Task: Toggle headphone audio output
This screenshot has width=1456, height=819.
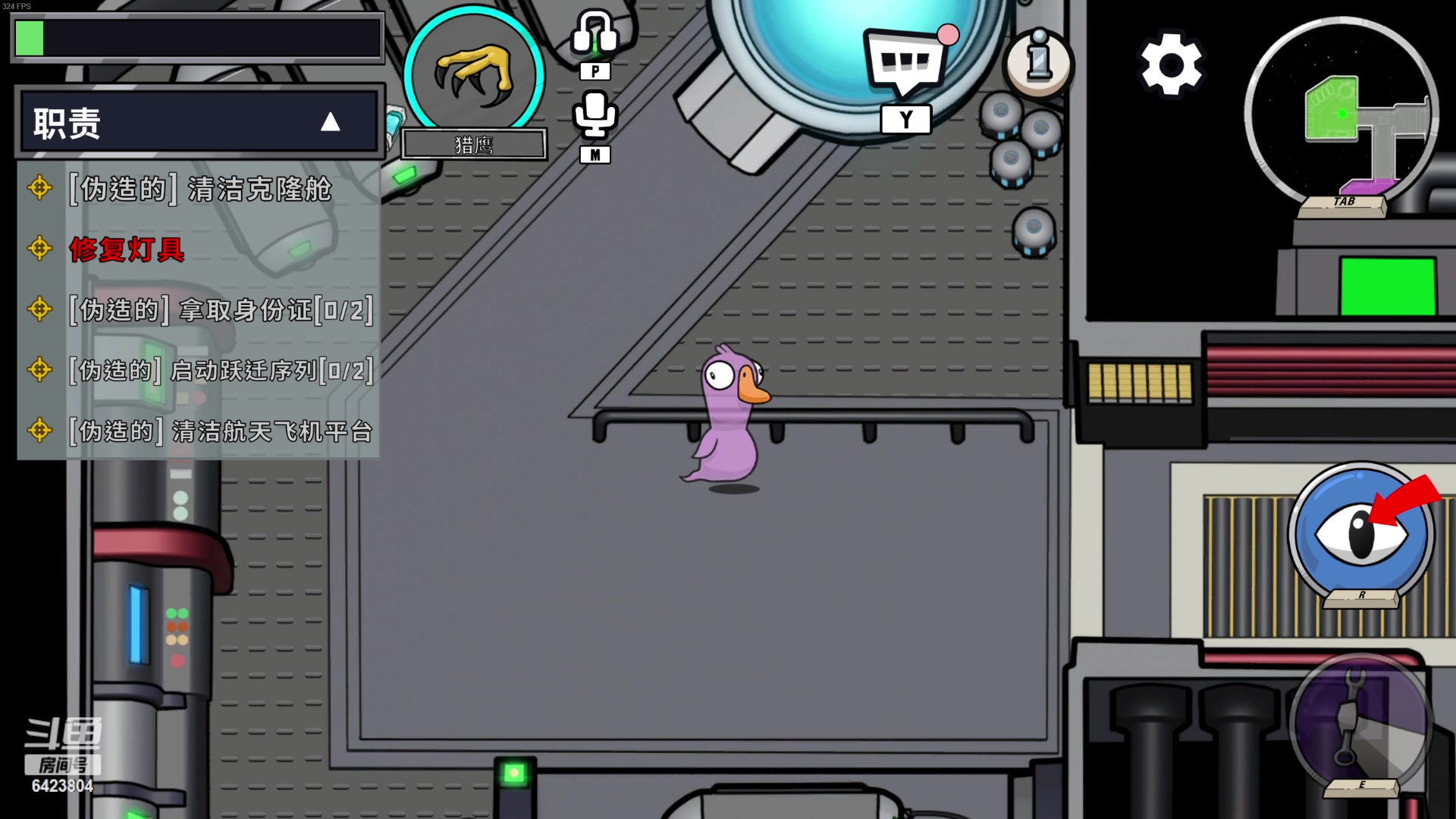Action: point(595,34)
